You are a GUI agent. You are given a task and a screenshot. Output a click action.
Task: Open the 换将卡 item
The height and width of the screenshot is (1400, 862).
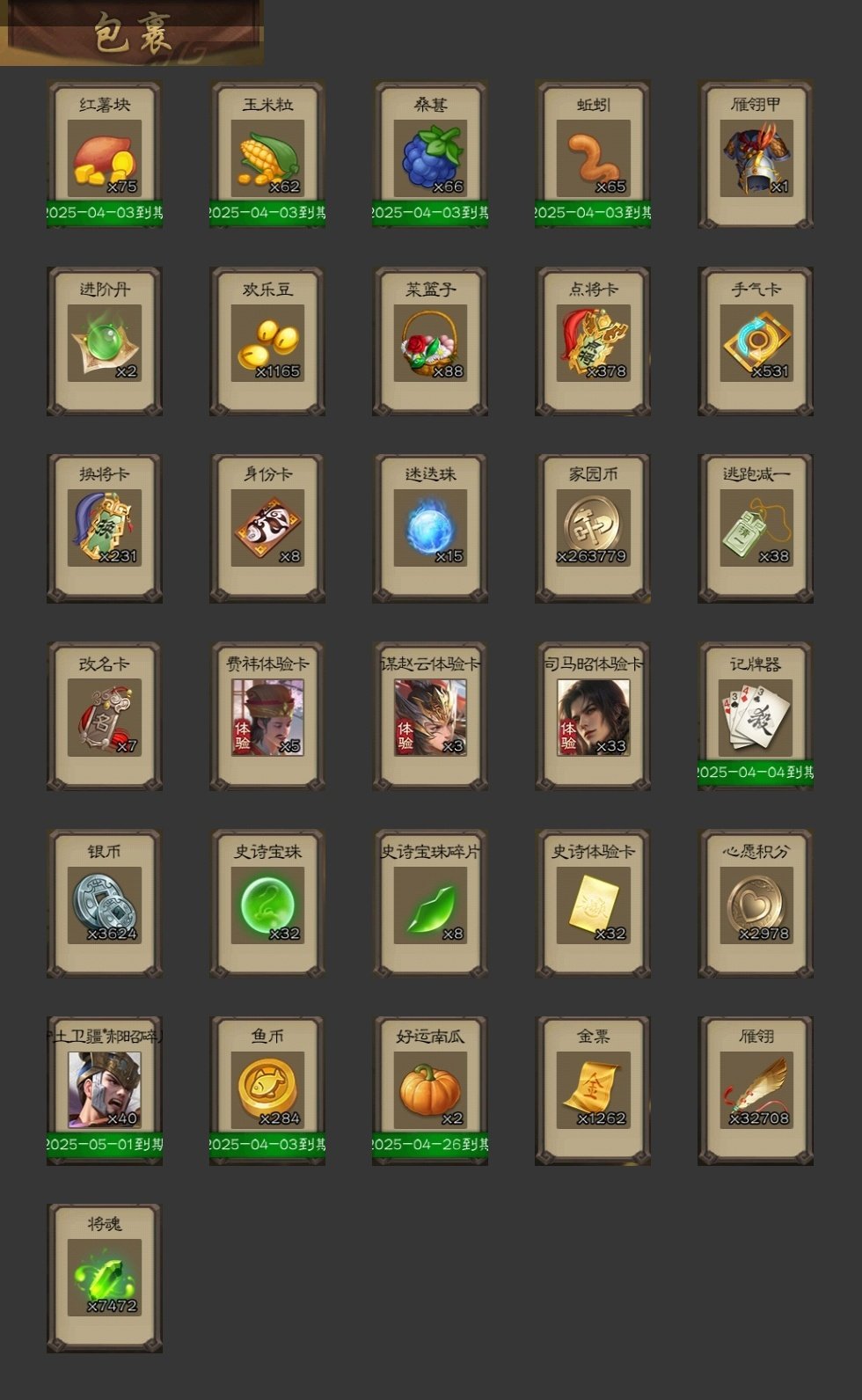pyautogui.click(x=105, y=529)
